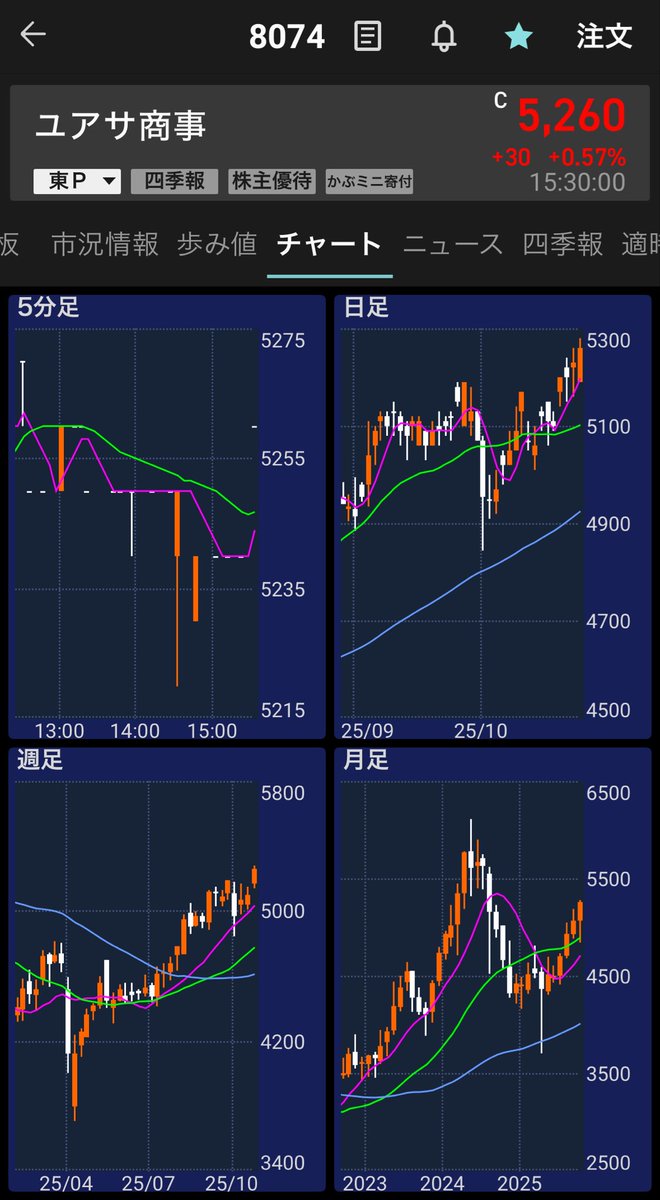Open the 四季報 chip under the stock name

tap(175, 181)
